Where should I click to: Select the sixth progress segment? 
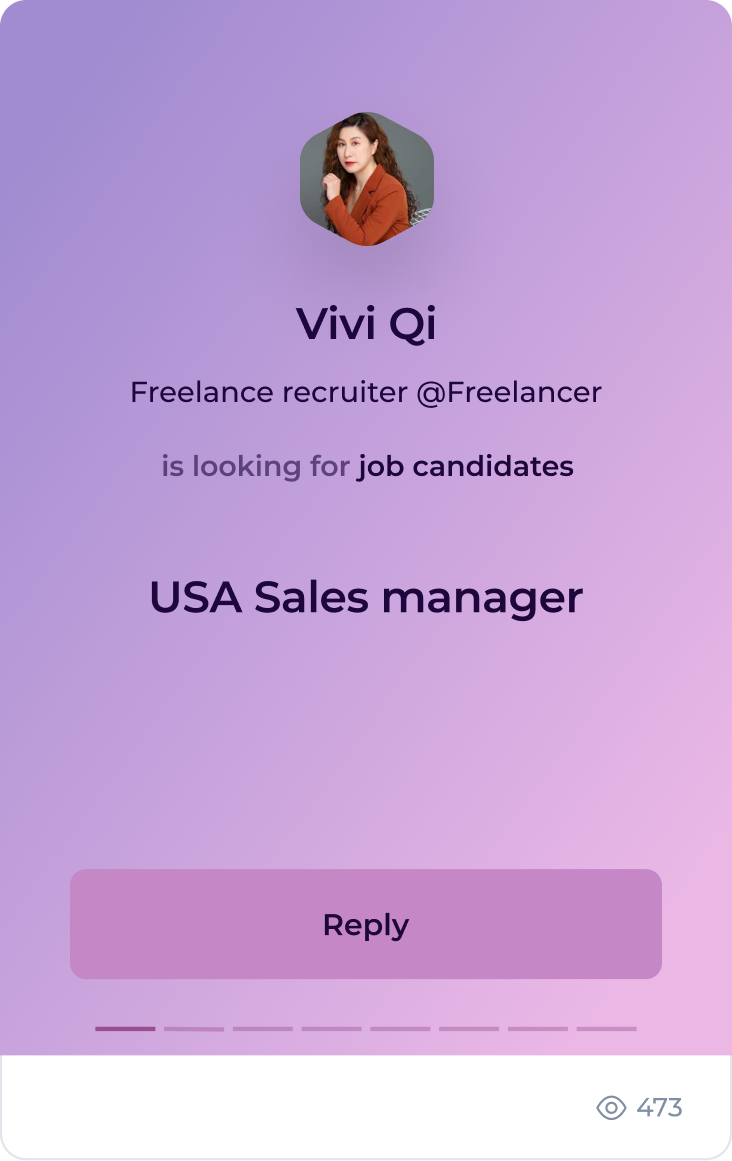pos(471,1028)
